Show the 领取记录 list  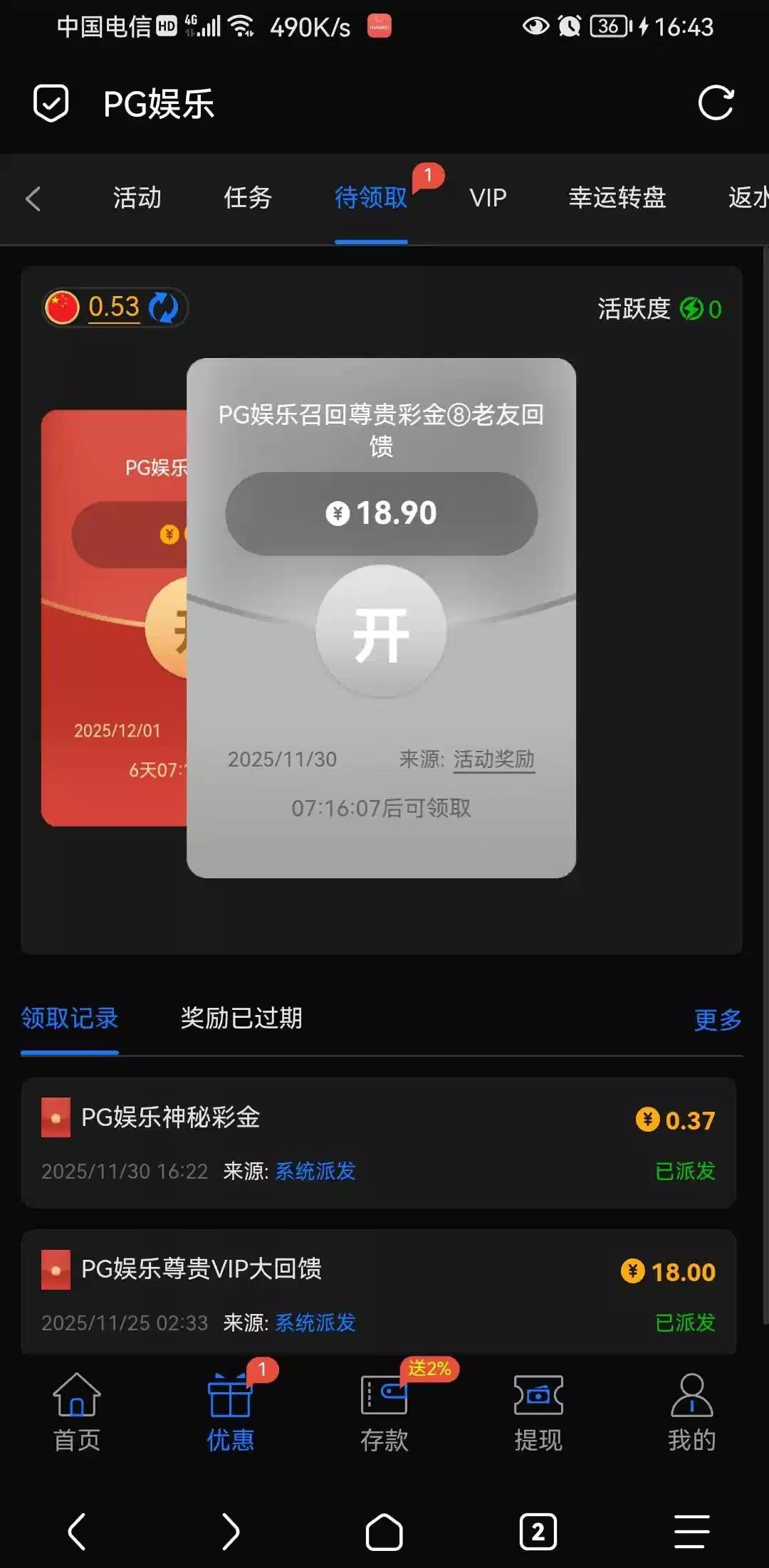[70, 1018]
